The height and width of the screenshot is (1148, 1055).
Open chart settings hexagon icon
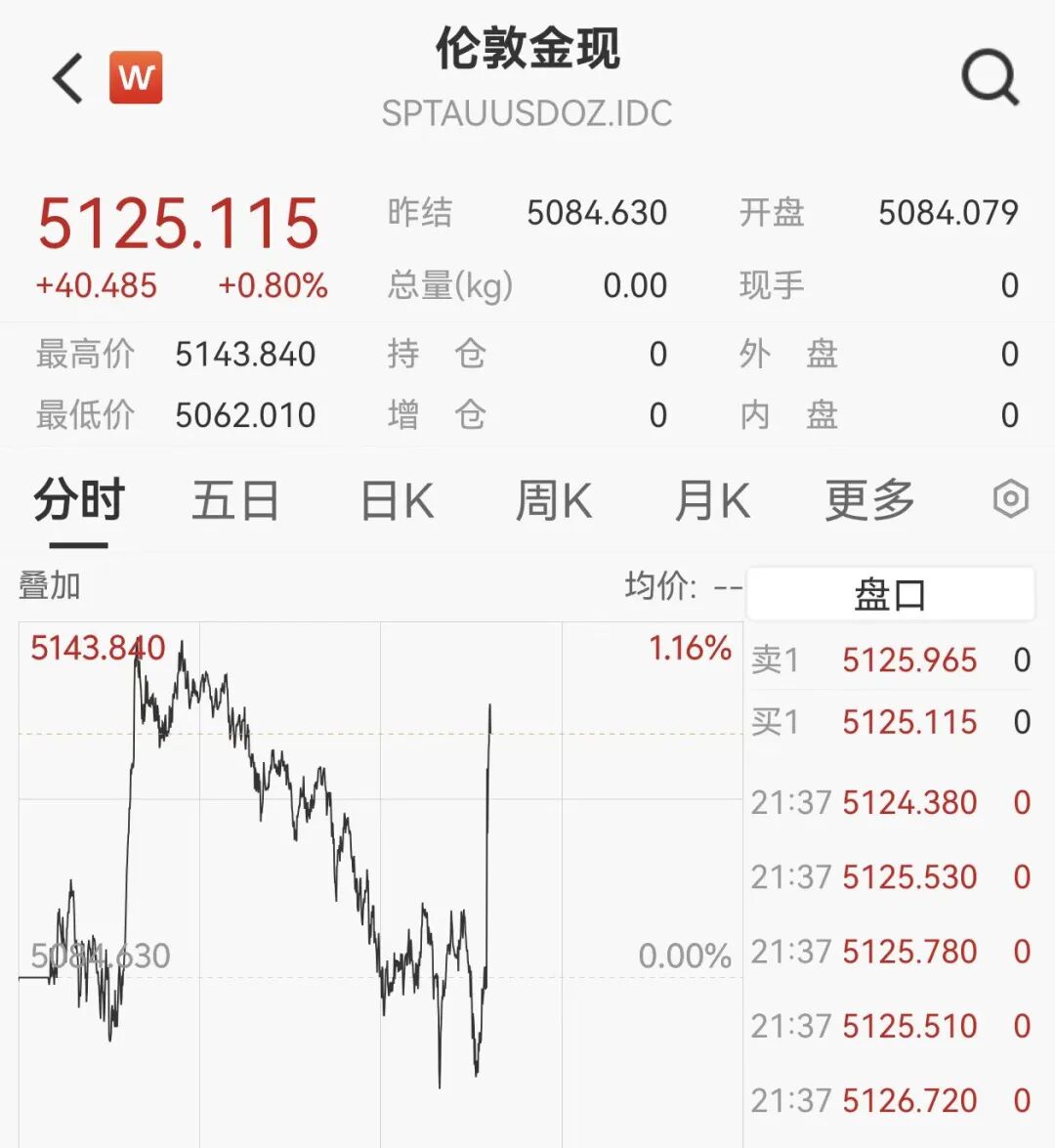1010,499
